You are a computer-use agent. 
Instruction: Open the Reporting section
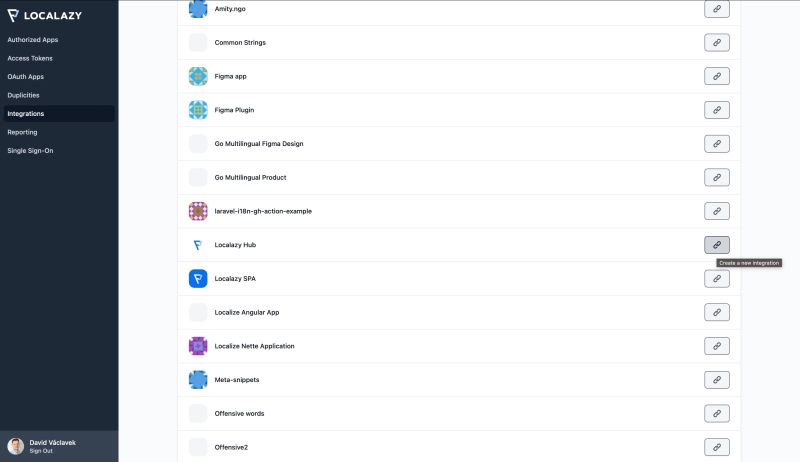[22, 132]
